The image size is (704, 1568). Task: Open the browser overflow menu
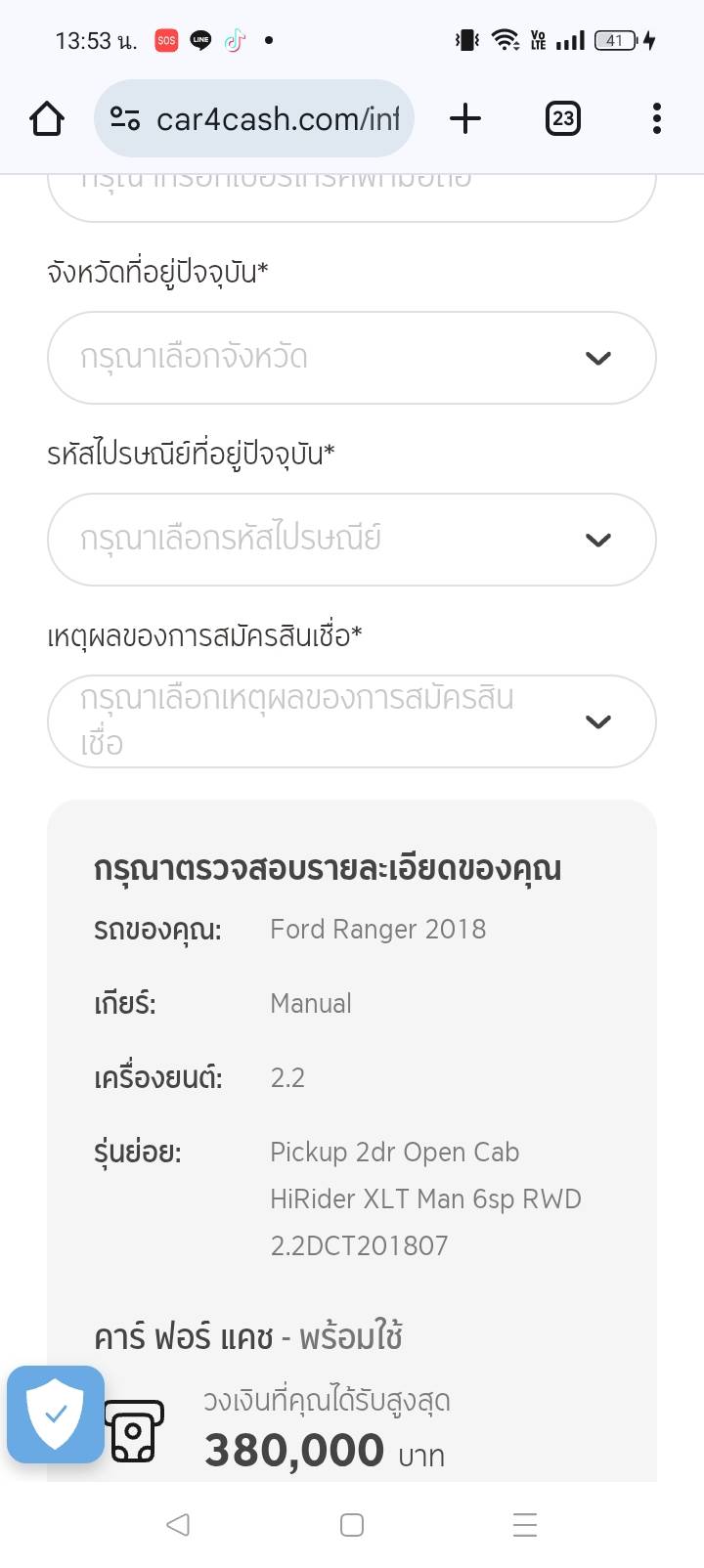point(656,119)
